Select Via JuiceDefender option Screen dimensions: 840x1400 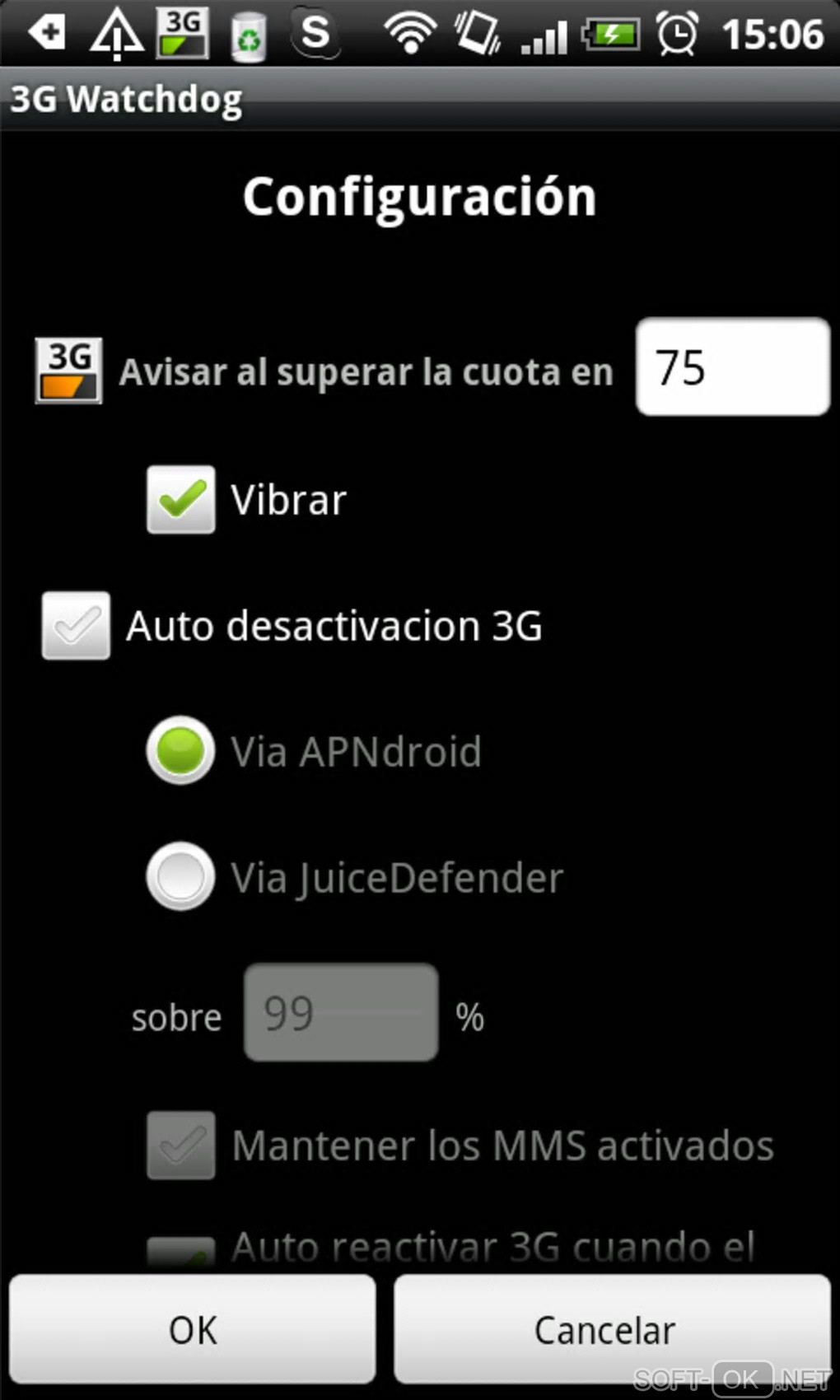click(x=181, y=876)
